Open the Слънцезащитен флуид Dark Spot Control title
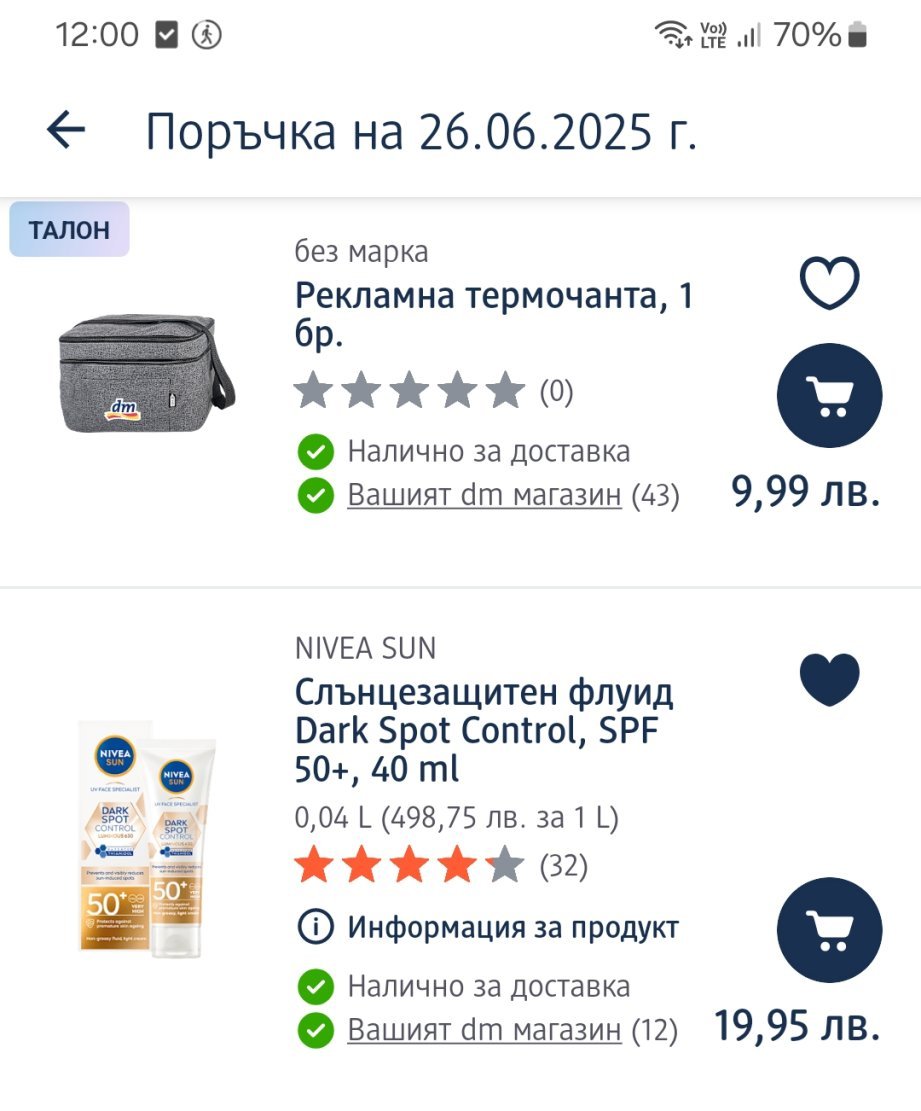Viewport: 921px width, 1111px height. pos(485,731)
